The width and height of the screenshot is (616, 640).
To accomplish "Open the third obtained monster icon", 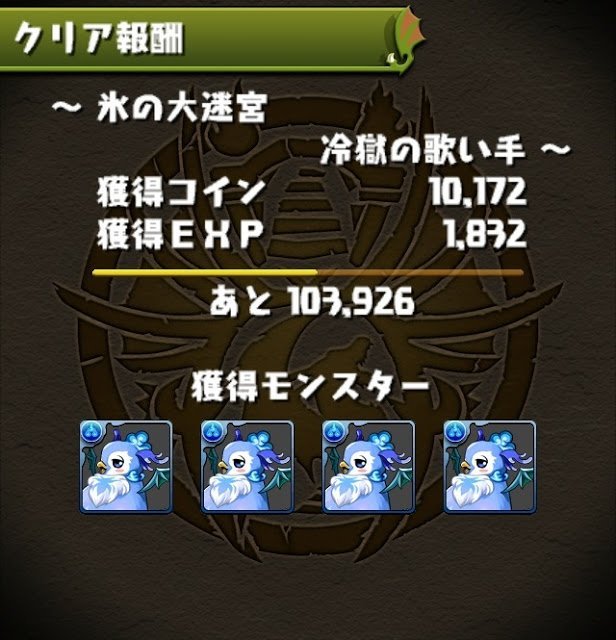I will (x=368, y=467).
